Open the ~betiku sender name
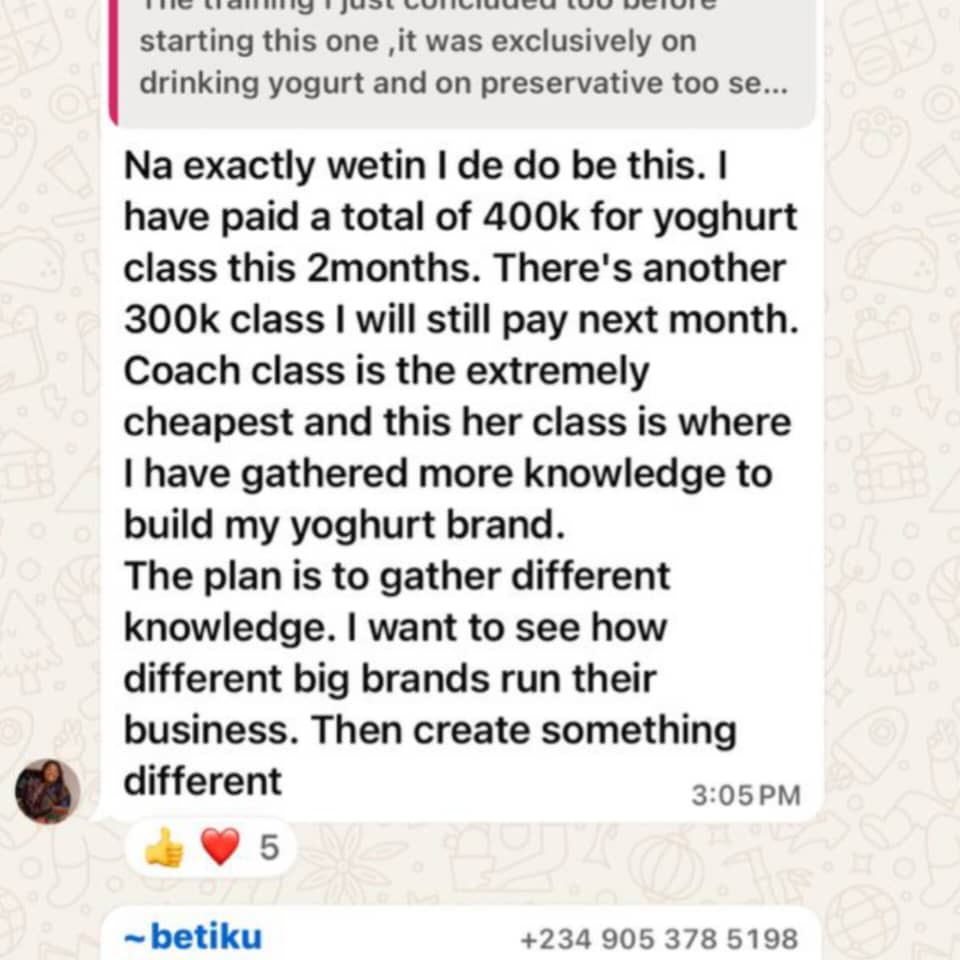 pyautogui.click(x=192, y=937)
